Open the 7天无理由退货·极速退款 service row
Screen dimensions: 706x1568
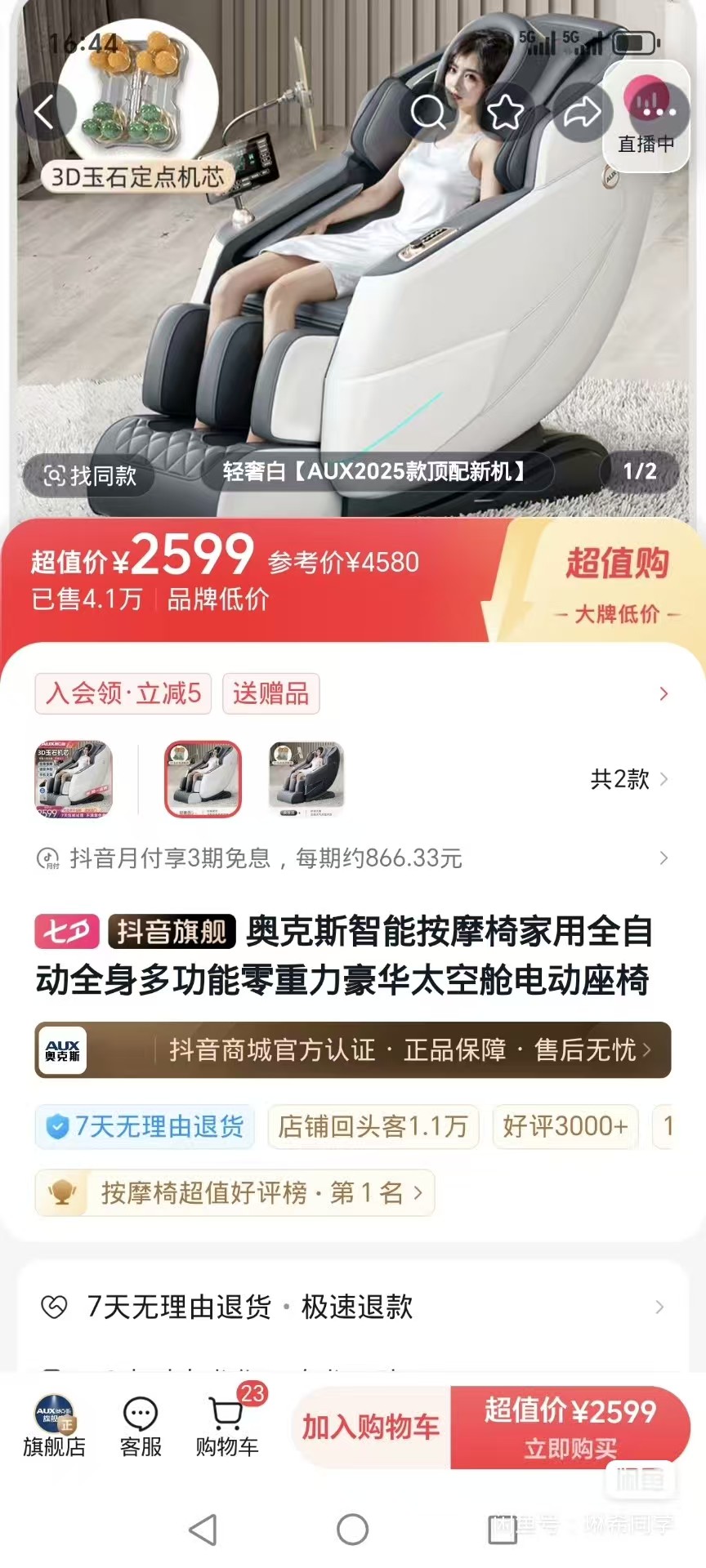pyautogui.click(x=353, y=1307)
